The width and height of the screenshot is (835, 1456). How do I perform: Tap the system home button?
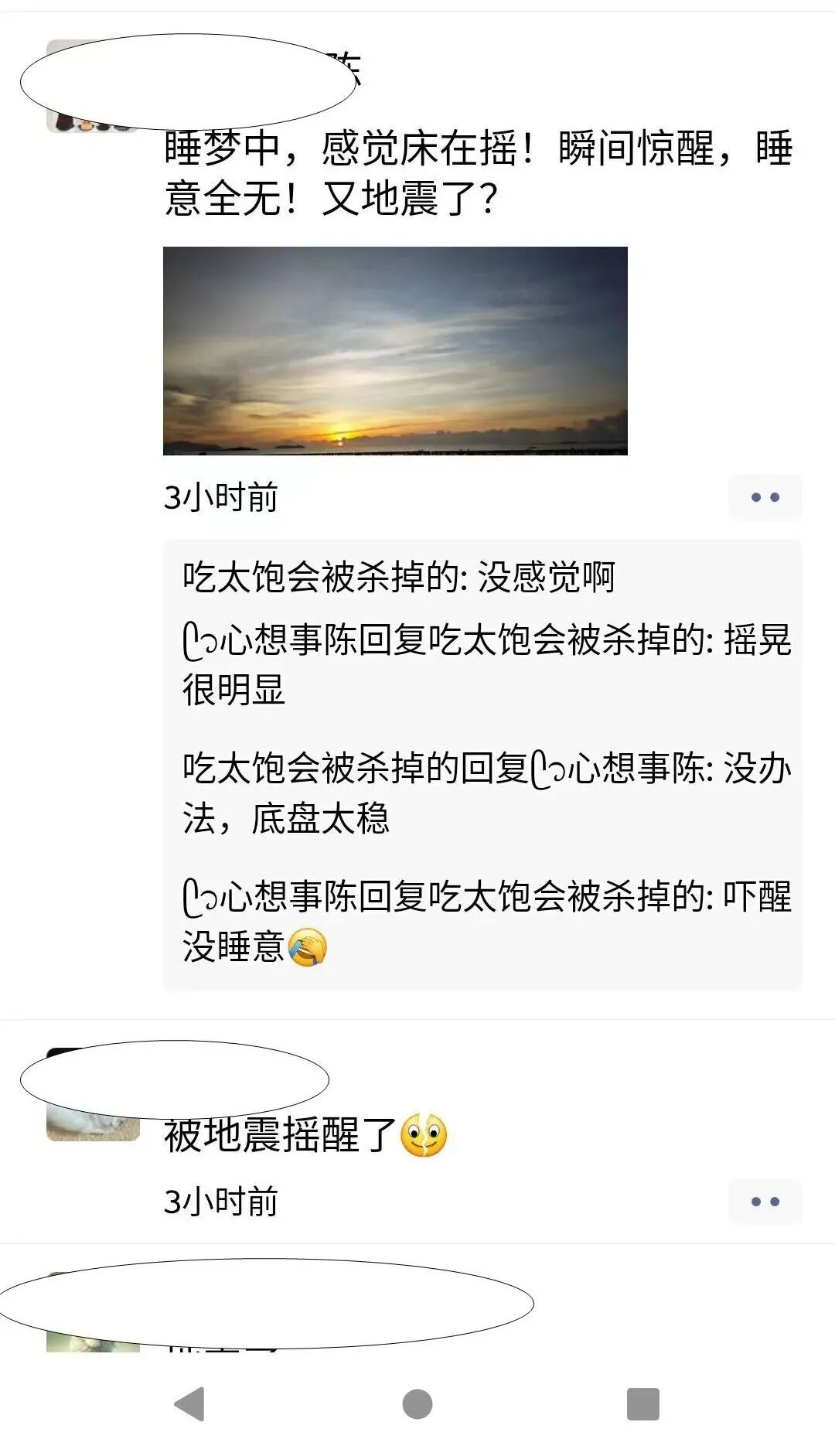pos(417,1404)
